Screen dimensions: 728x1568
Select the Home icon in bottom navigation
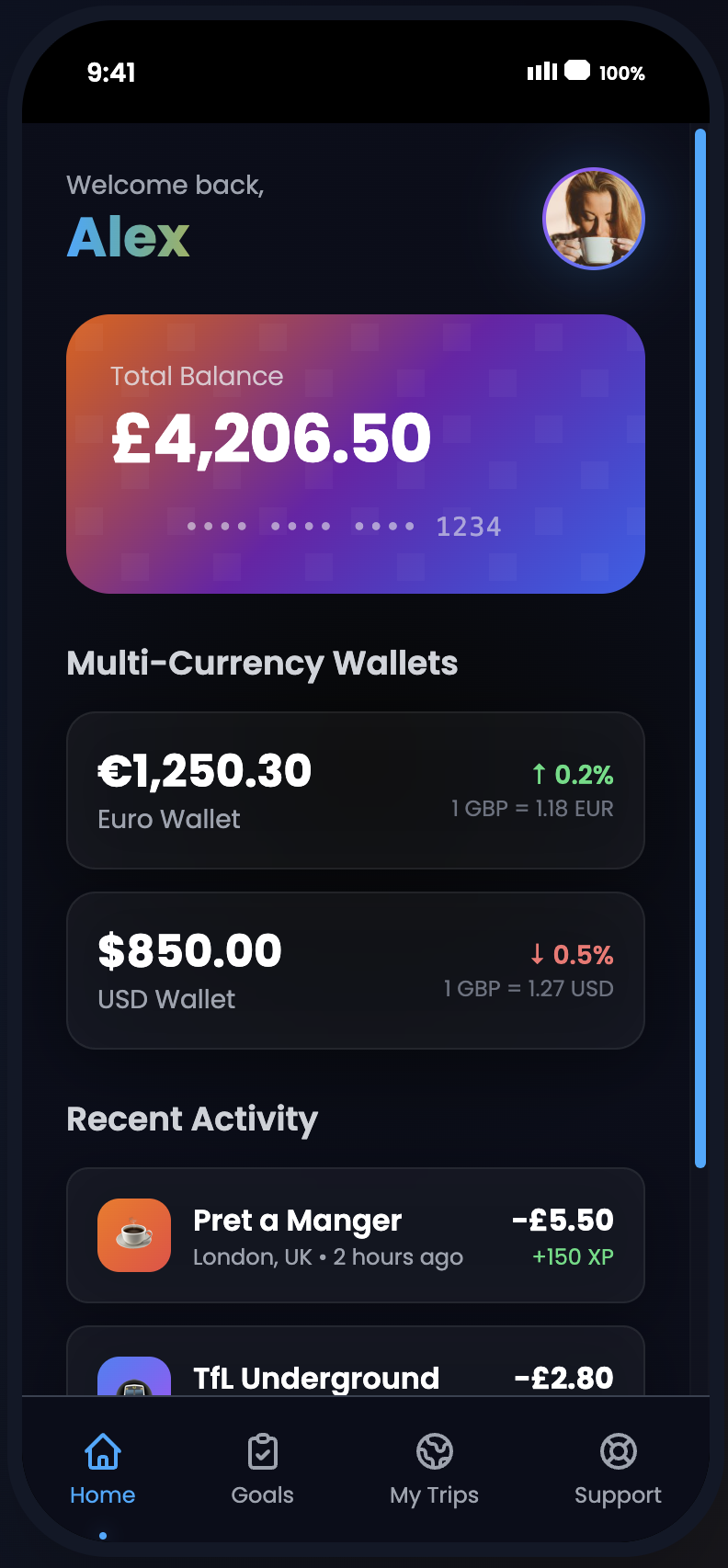(x=102, y=1450)
